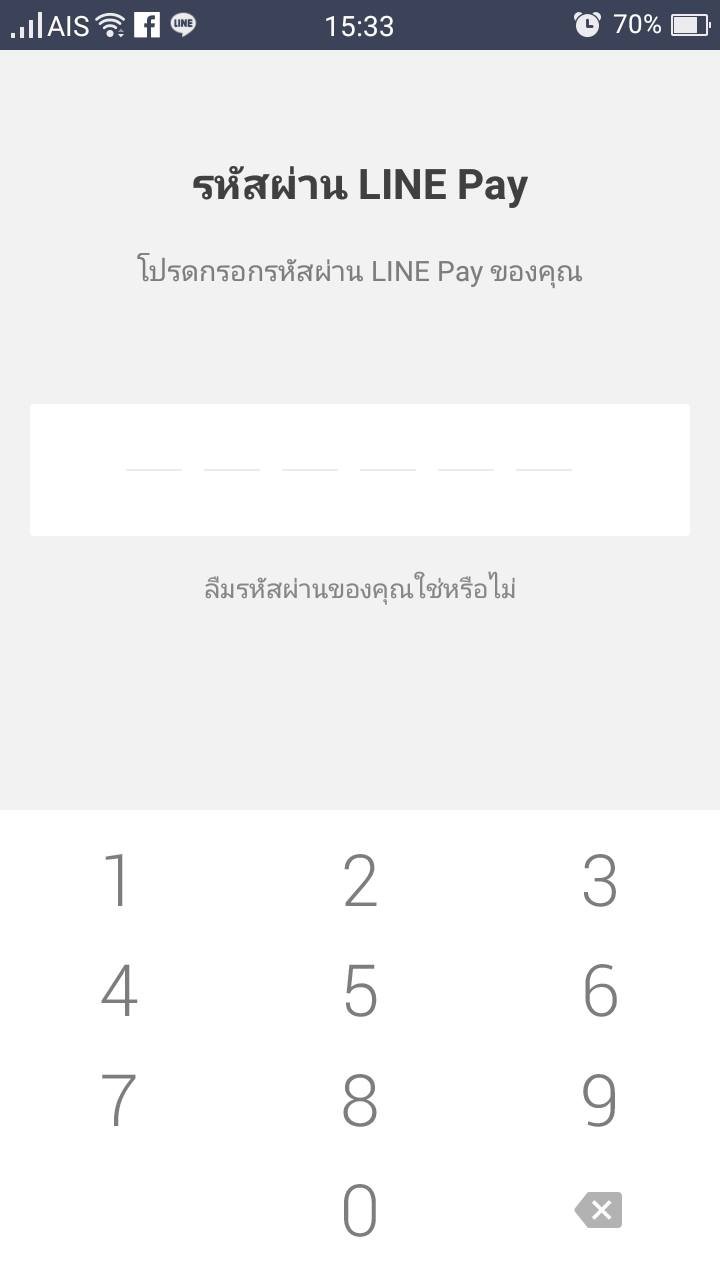This screenshot has width=720, height=1280.
Task: Tap the number 5 key
Action: pyautogui.click(x=360, y=991)
